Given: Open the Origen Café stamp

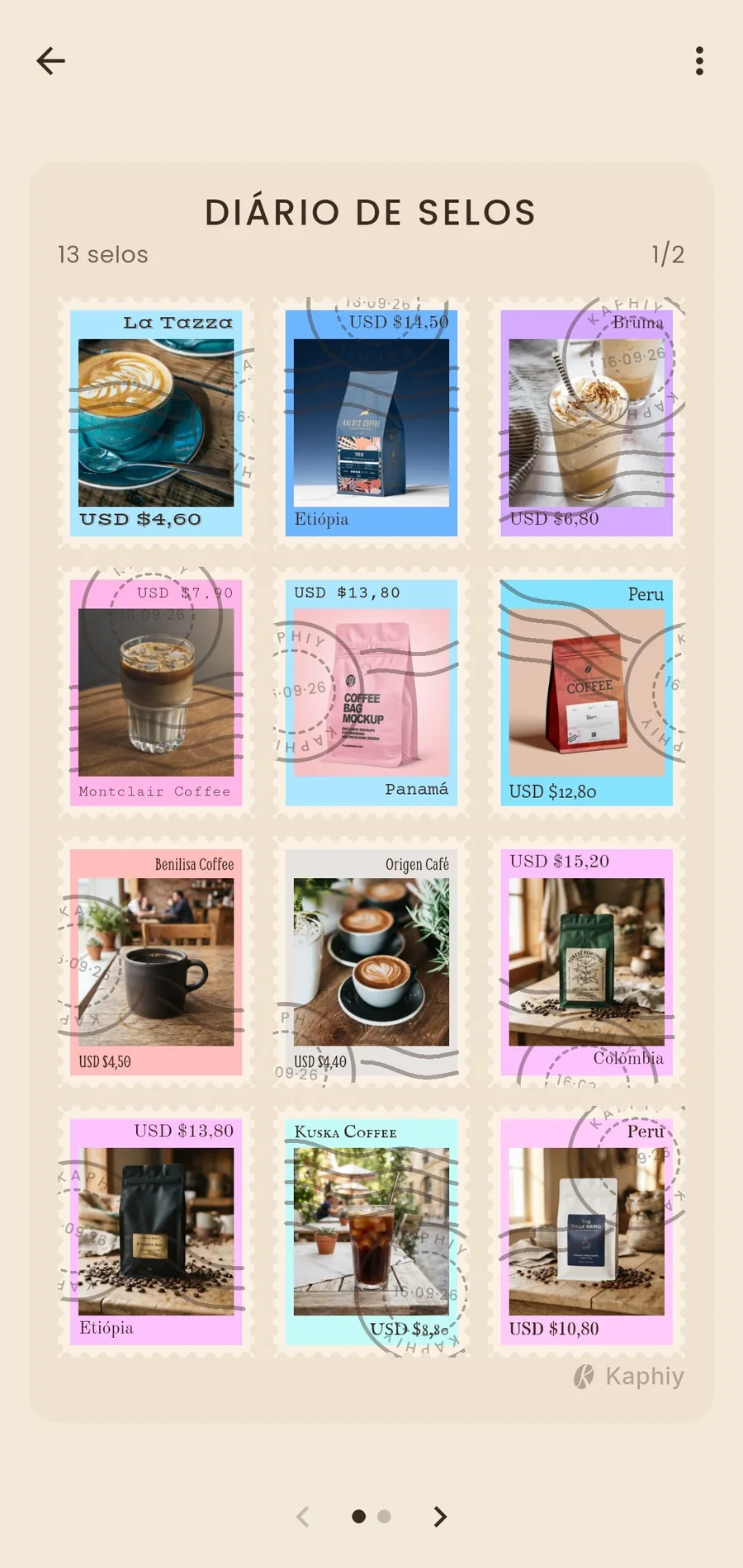Looking at the screenshot, I should (x=371, y=962).
